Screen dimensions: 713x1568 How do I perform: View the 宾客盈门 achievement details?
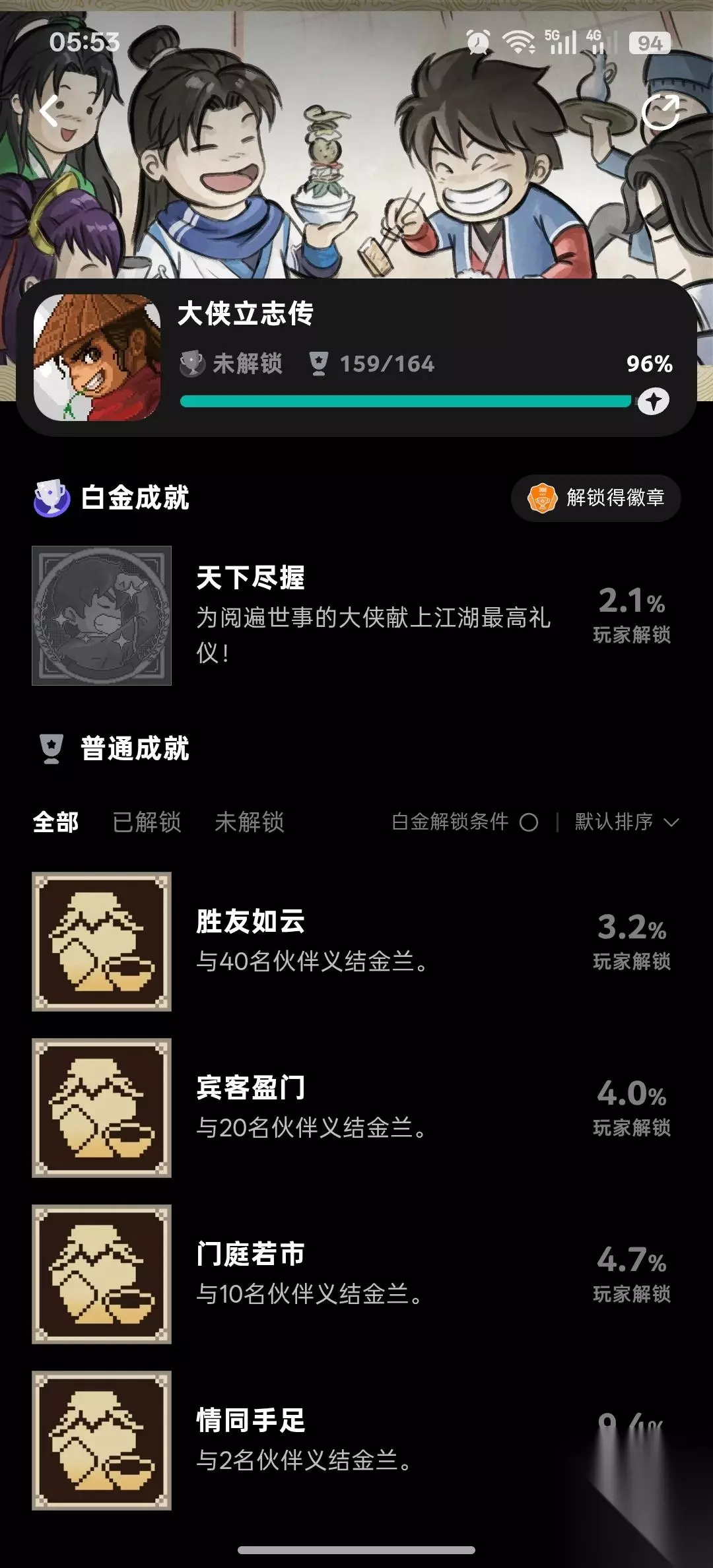pos(356,1107)
